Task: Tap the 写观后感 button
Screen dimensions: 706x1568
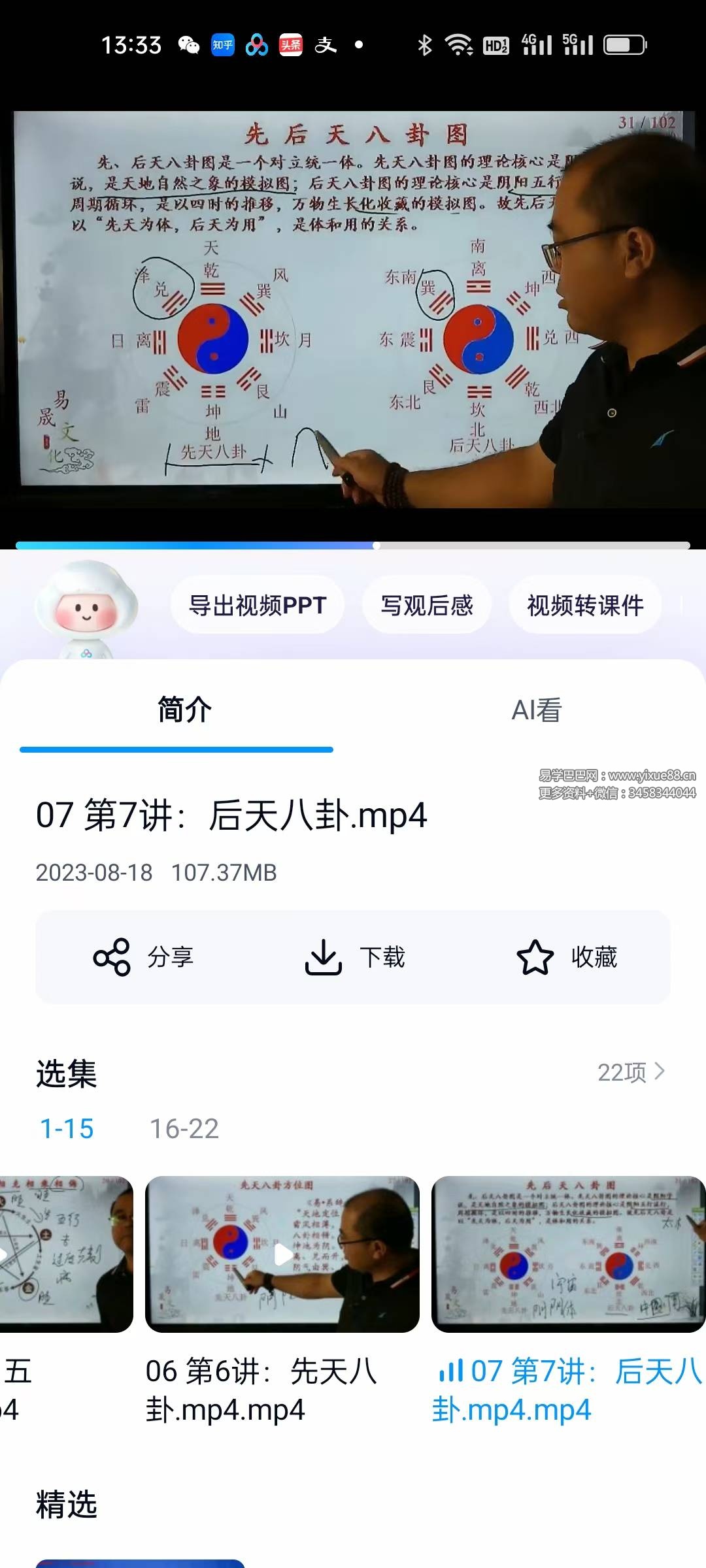Action: click(426, 605)
